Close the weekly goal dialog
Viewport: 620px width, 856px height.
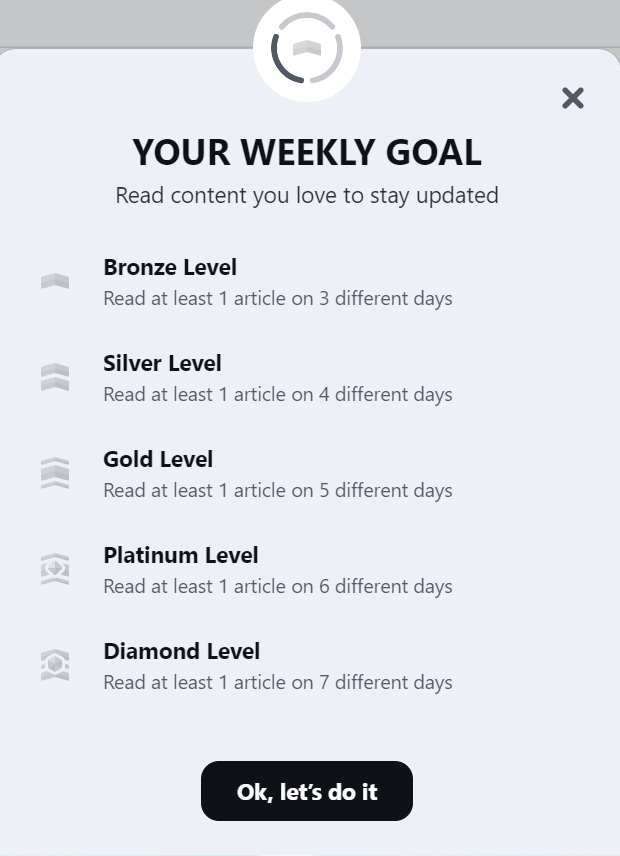[x=573, y=98]
